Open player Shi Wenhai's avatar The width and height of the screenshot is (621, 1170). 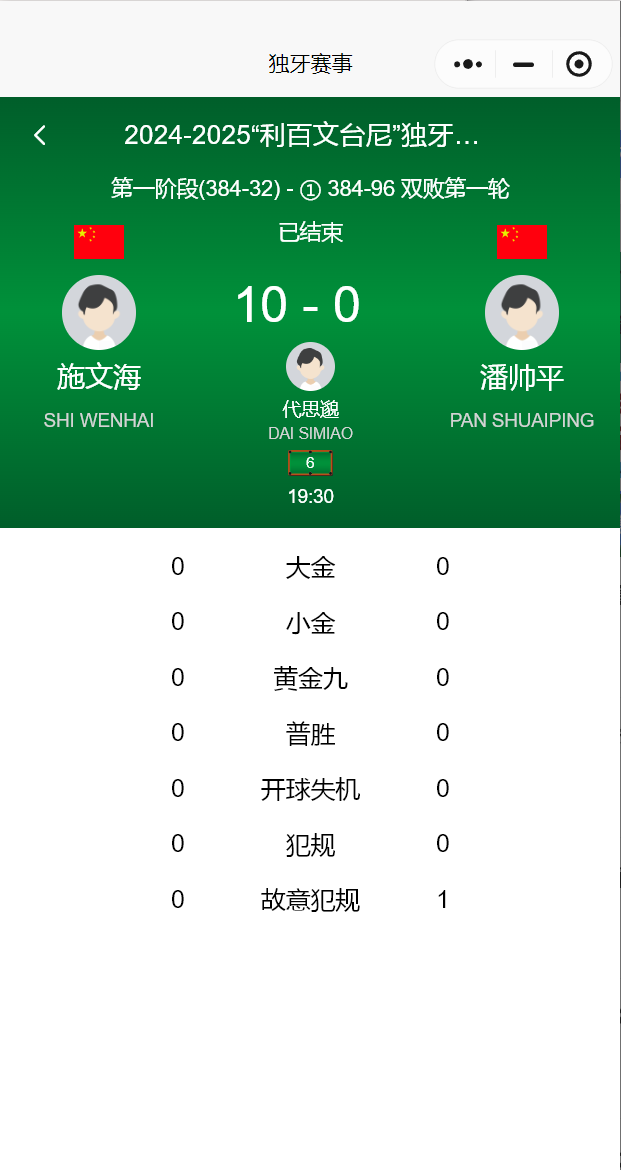tap(99, 313)
